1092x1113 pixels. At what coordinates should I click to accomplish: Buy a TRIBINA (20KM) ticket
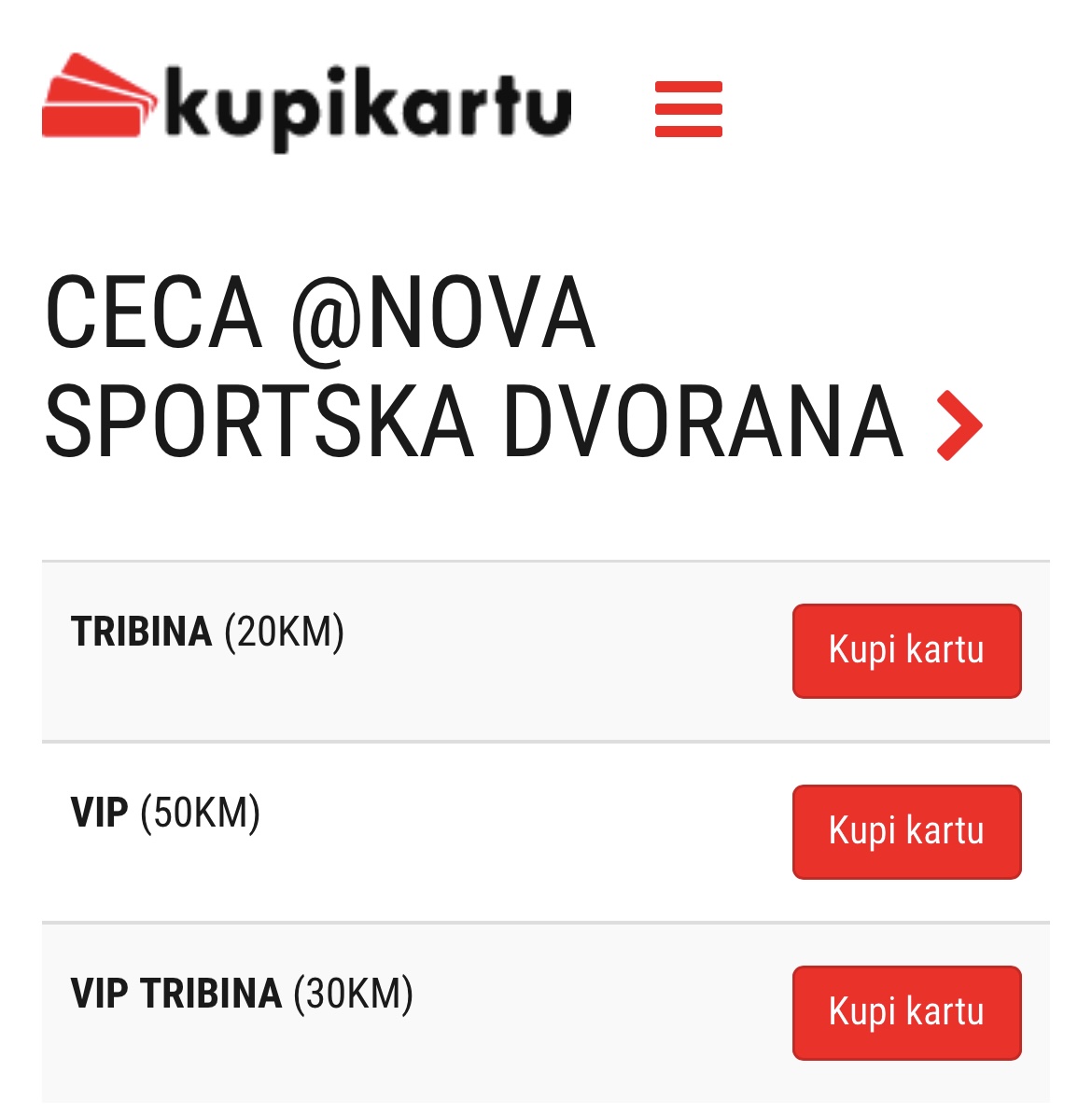point(906,650)
